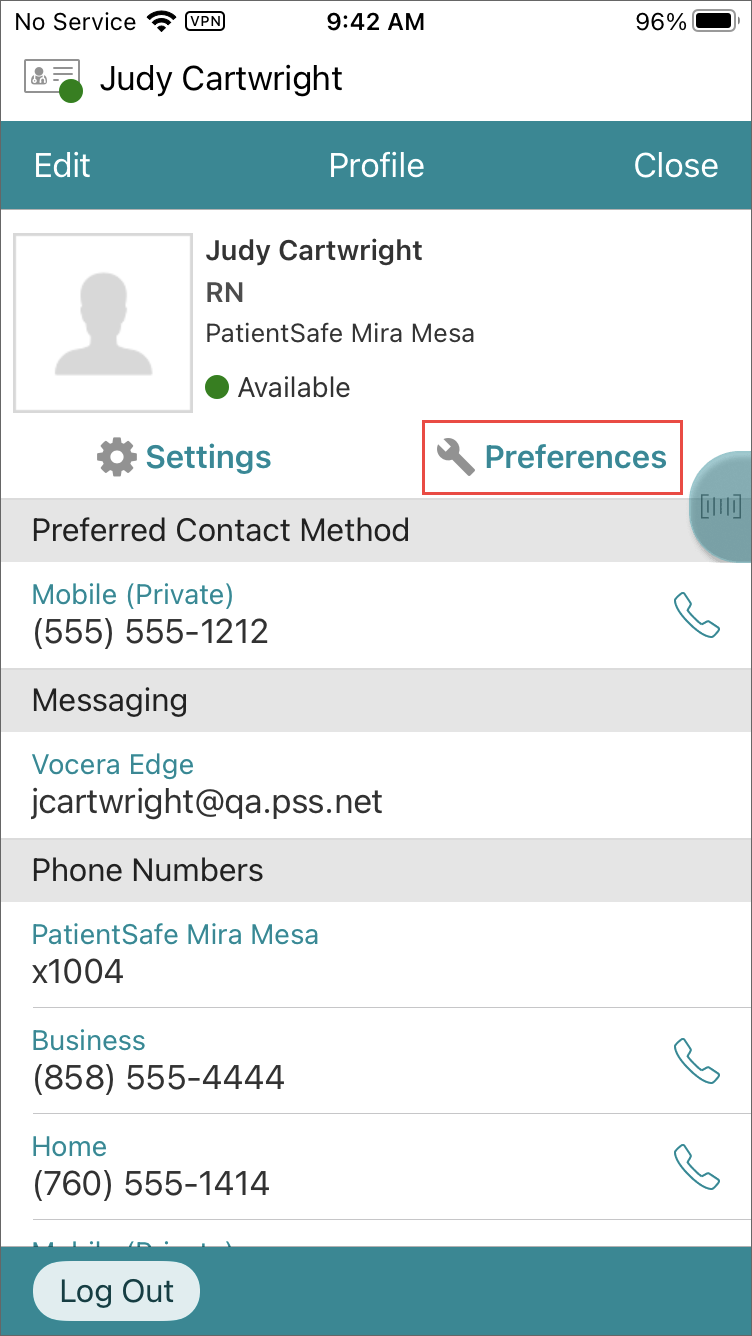Tap the PatientSafe Mira Mesa extension x1004
The width and height of the screenshot is (752, 1336).
175,952
